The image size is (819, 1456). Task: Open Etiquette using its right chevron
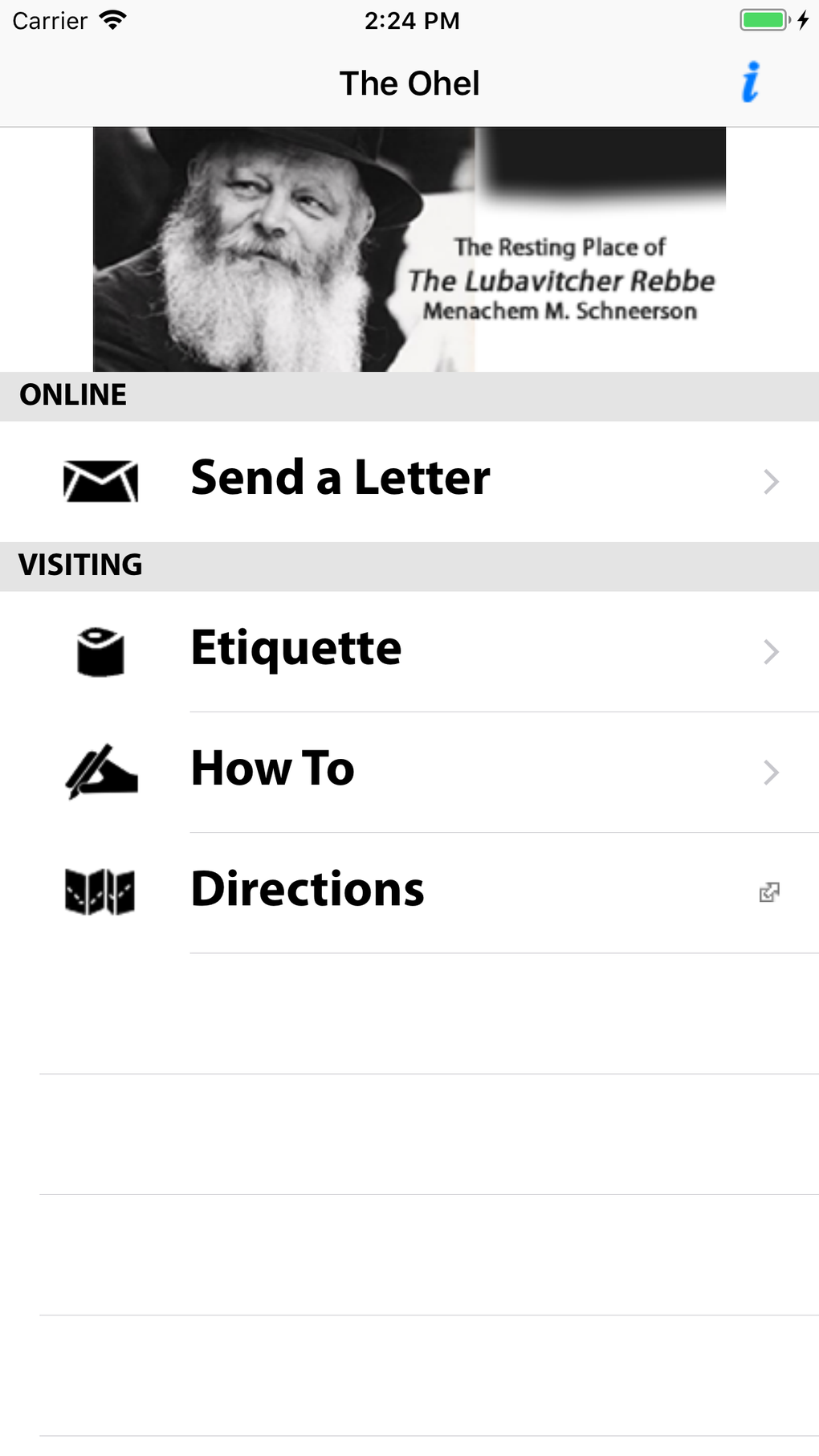772,652
